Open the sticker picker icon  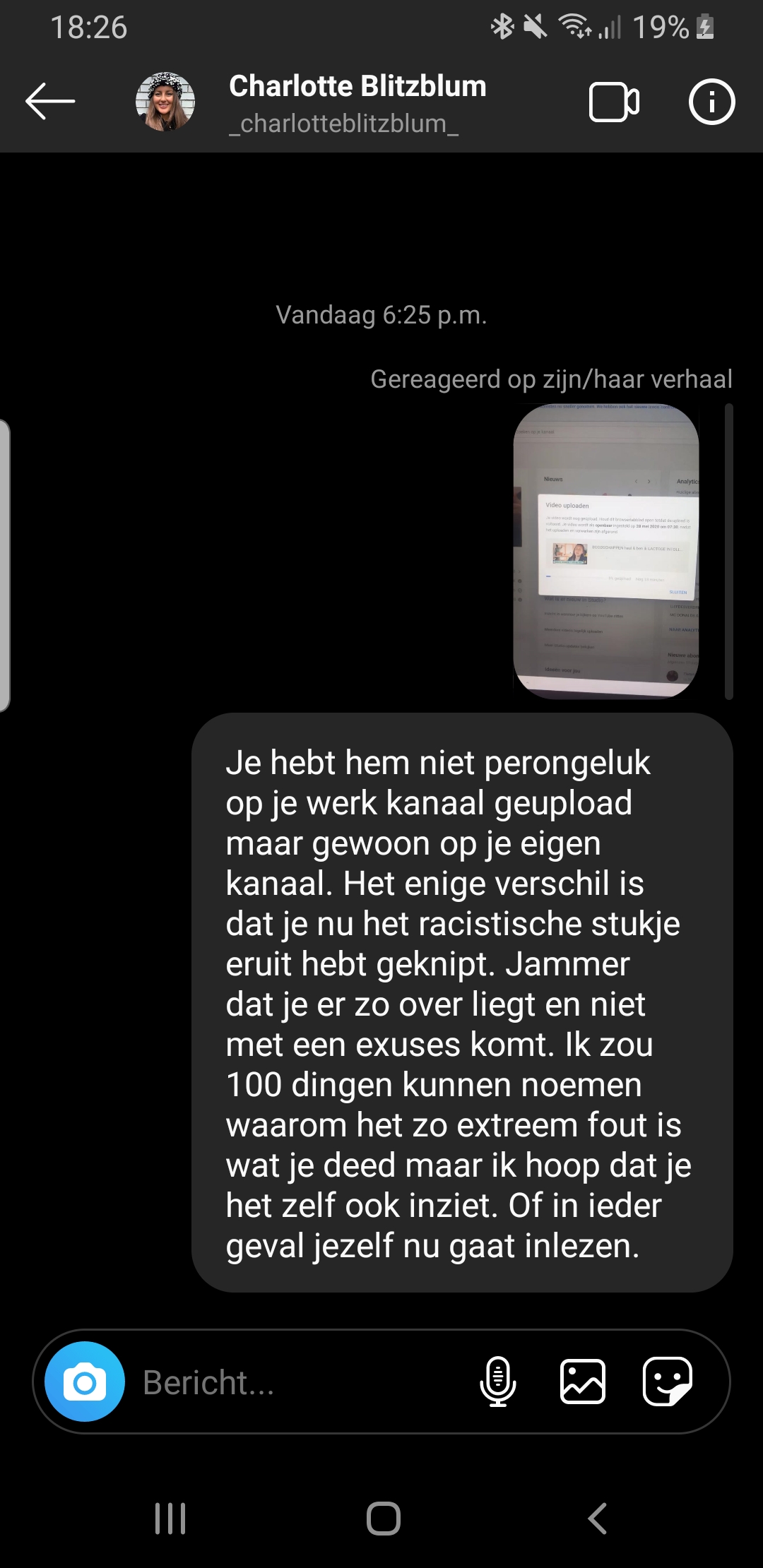coord(668,1382)
